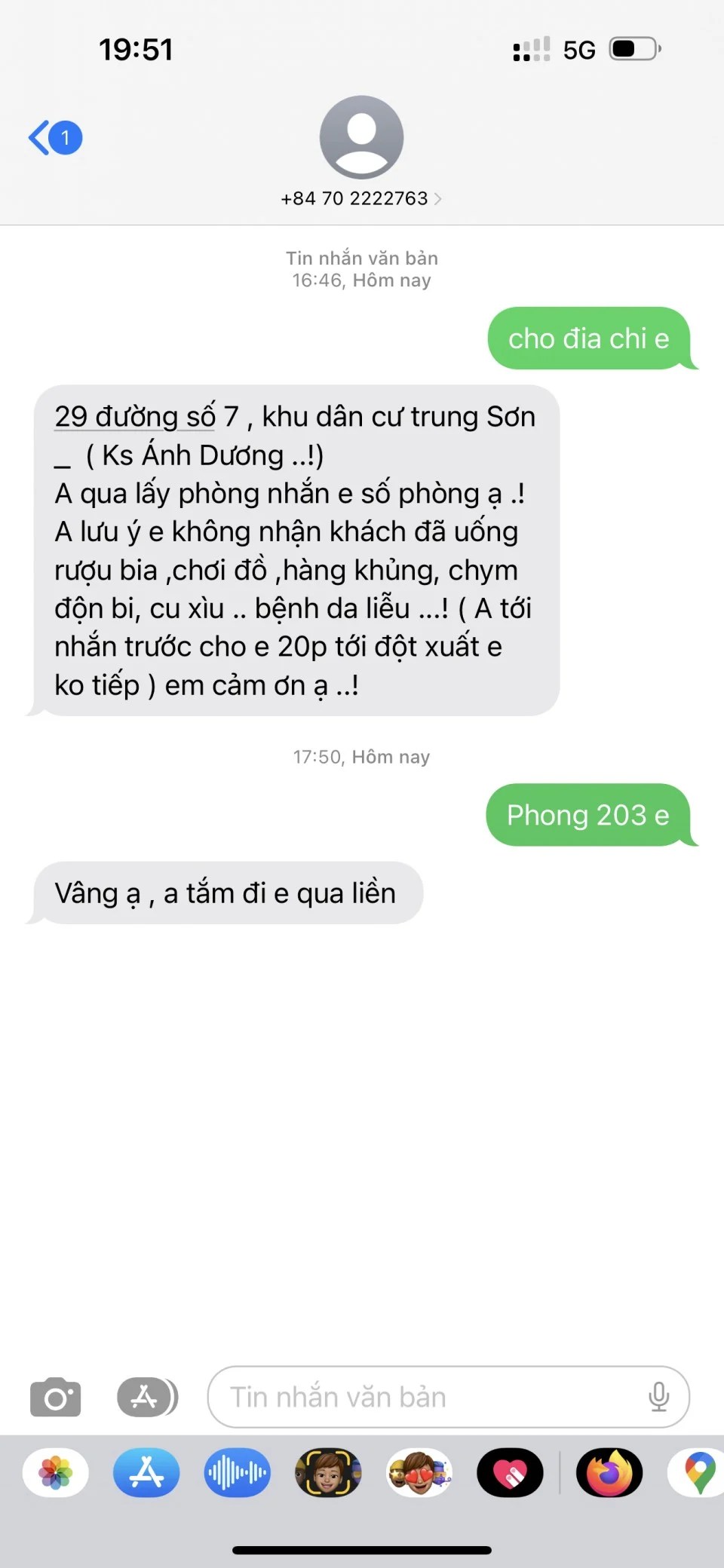
Task: Open the Memoji app in drawer
Action: tap(328, 1472)
